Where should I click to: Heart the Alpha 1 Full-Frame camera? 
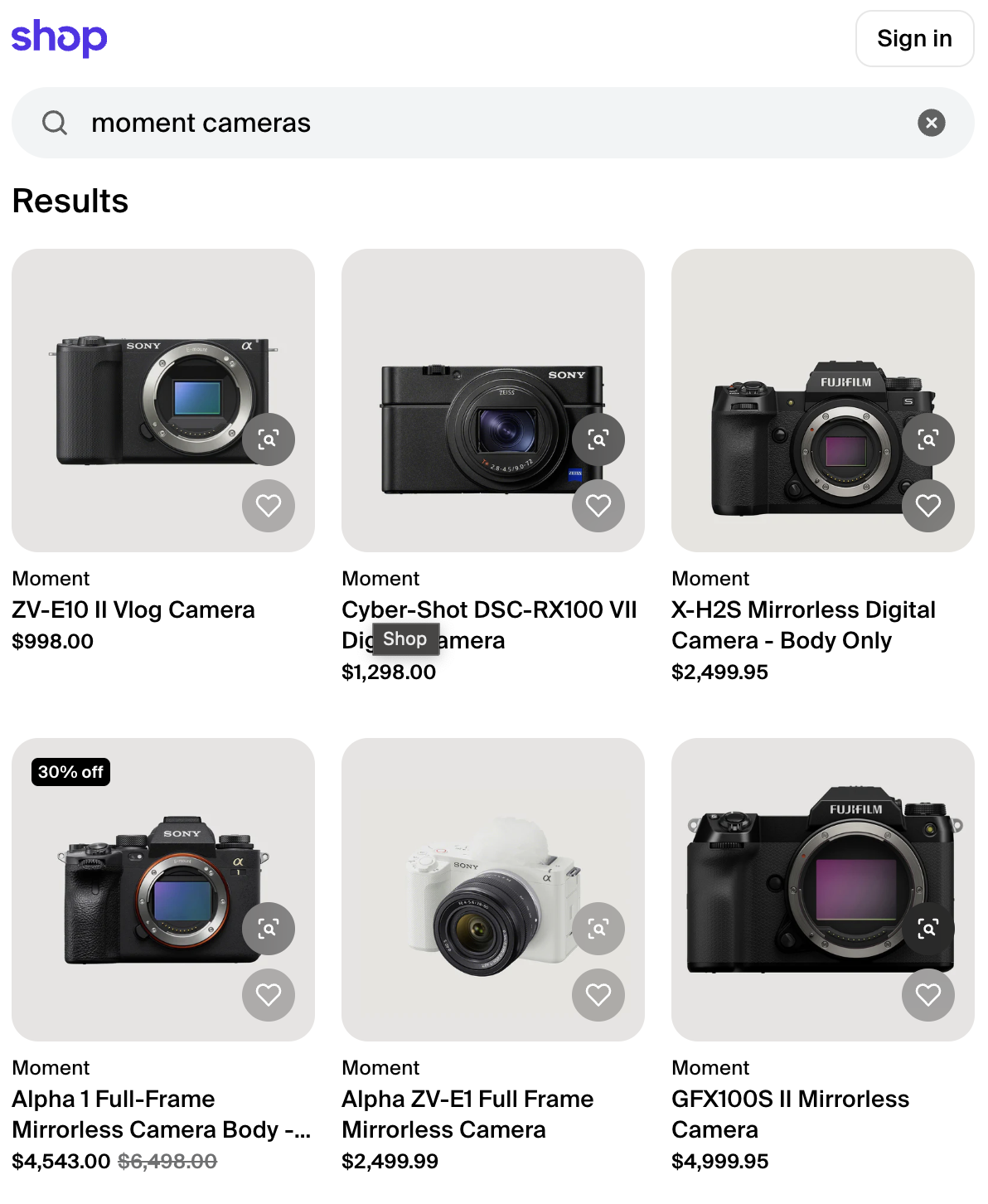click(x=268, y=994)
